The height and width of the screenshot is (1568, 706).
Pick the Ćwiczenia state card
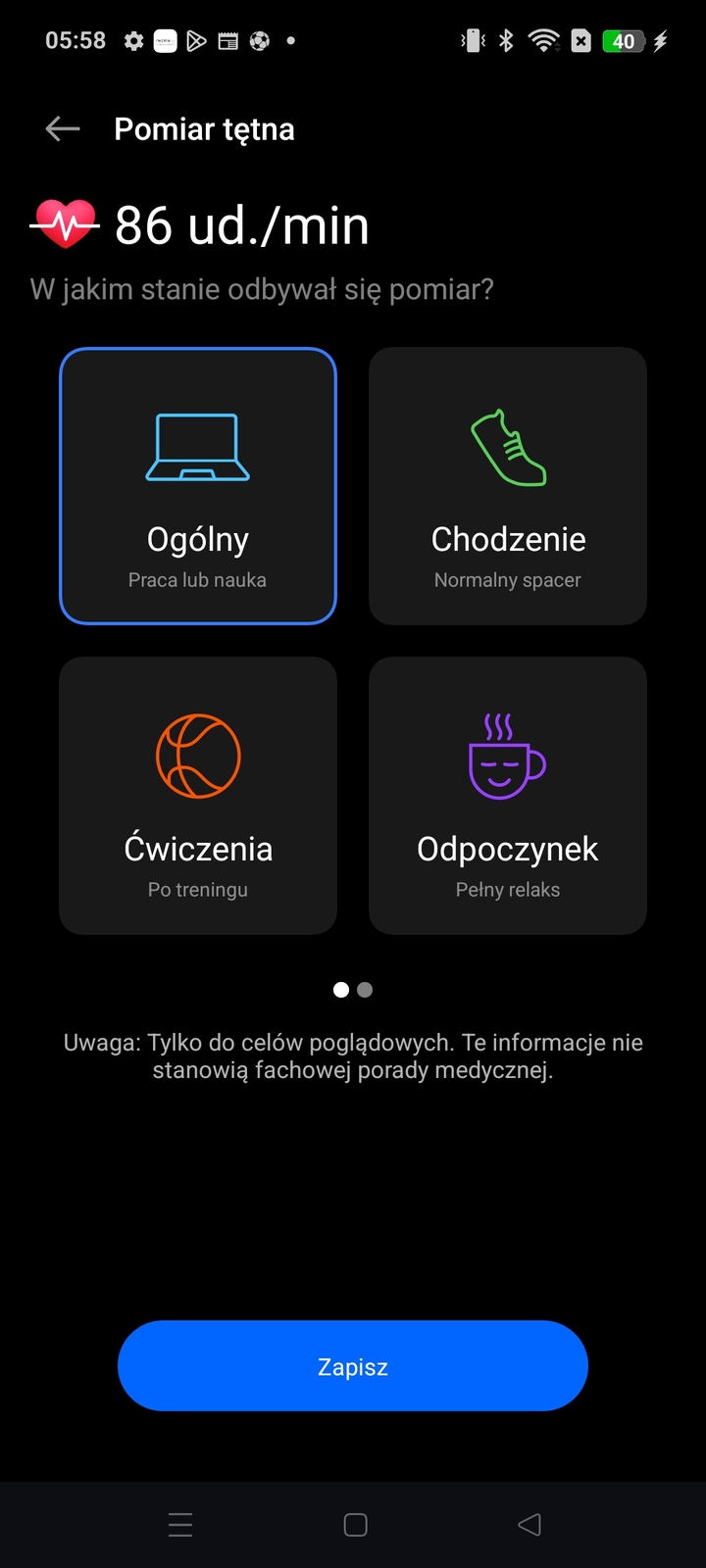click(198, 796)
